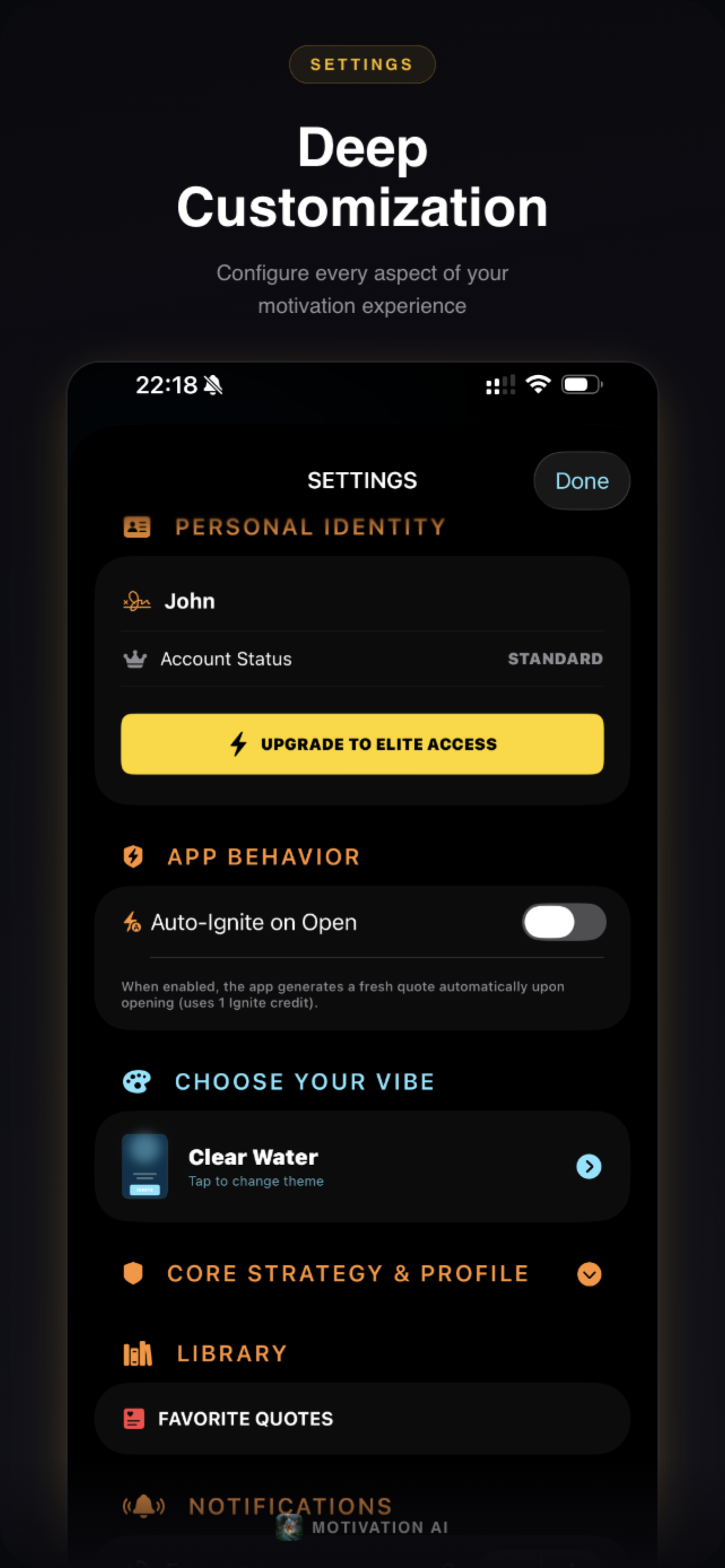Select the Favorite Quotes bookmark icon
Image resolution: width=725 pixels, height=1568 pixels.
(x=134, y=1419)
